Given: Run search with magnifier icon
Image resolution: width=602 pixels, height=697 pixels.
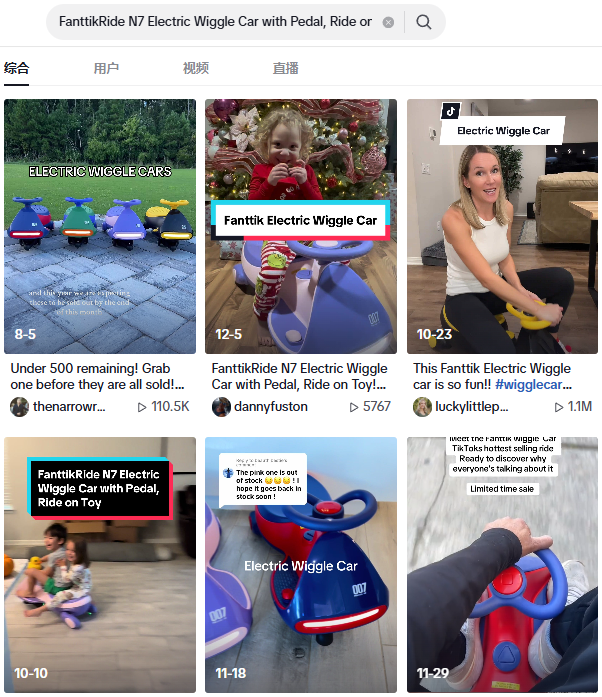Looking at the screenshot, I should pyautogui.click(x=424, y=22).
